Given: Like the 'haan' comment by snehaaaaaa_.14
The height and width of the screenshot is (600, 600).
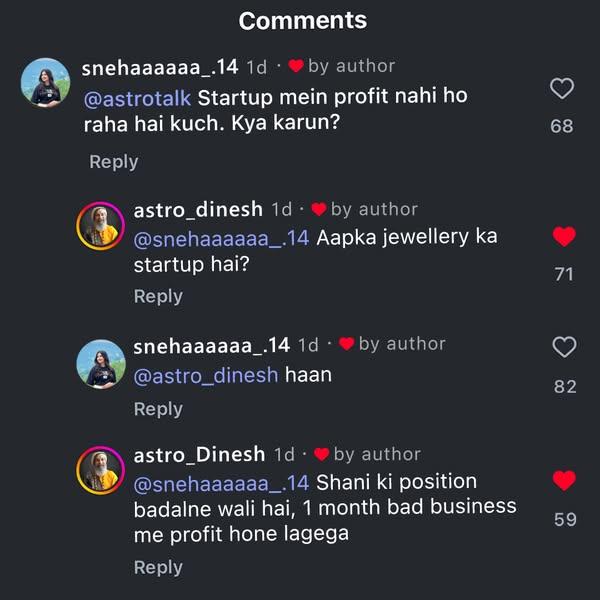Looking at the screenshot, I should point(564,347).
